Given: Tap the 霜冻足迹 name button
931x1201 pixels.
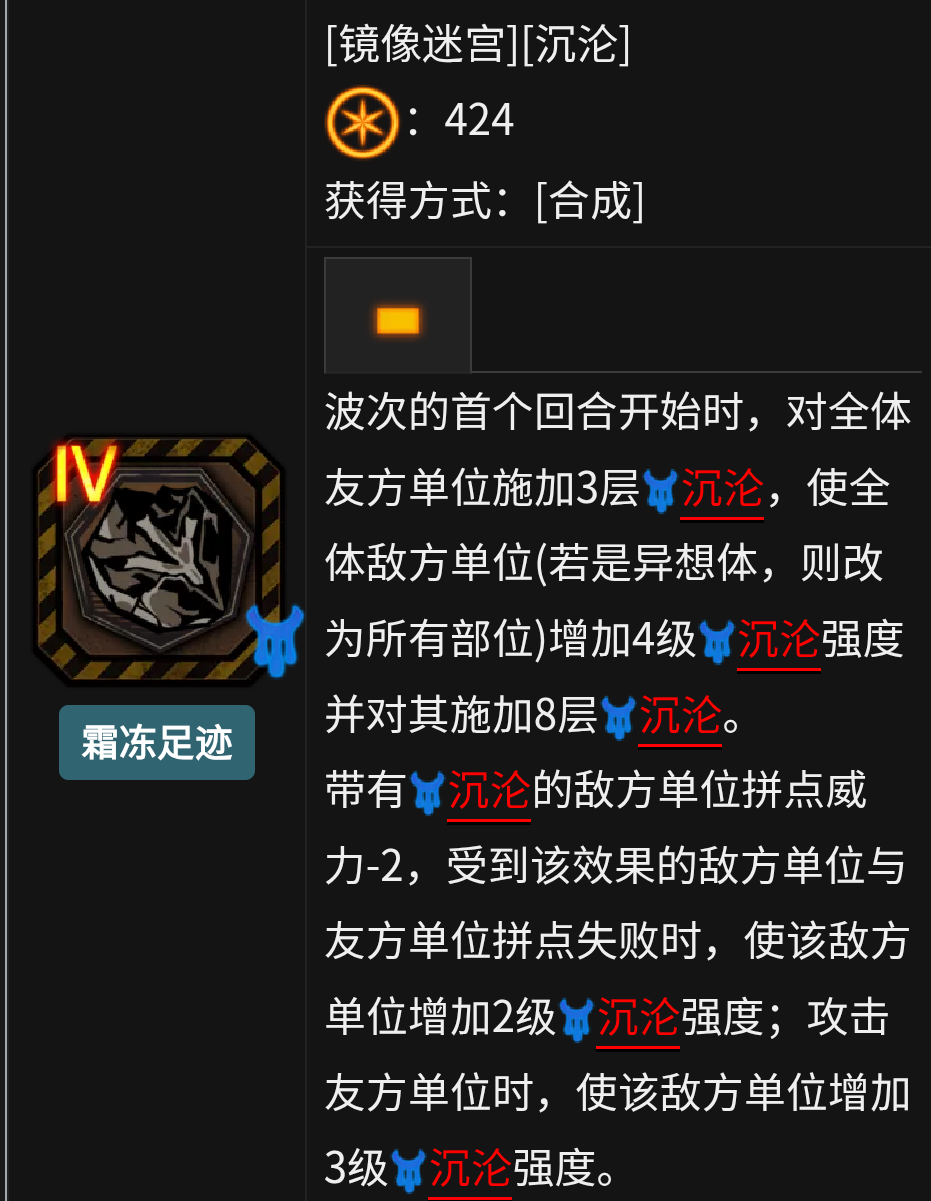Looking at the screenshot, I should 157,743.
